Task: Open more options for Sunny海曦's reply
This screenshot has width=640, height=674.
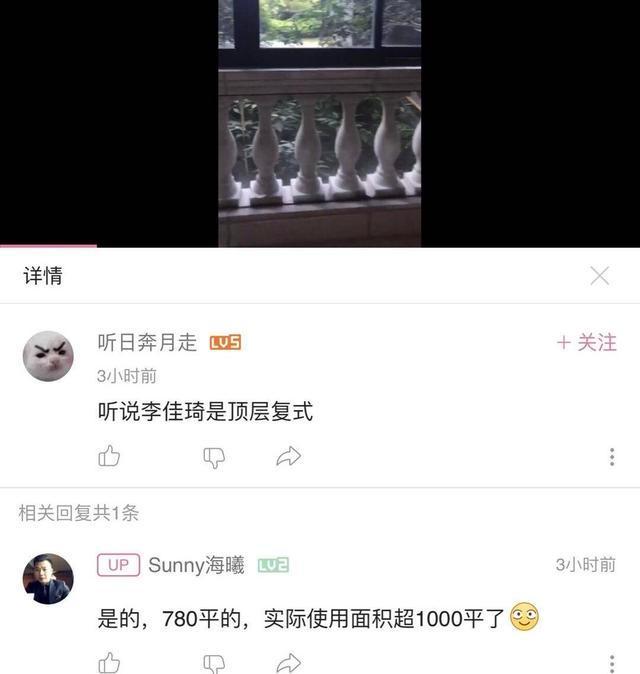Action: [x=611, y=662]
